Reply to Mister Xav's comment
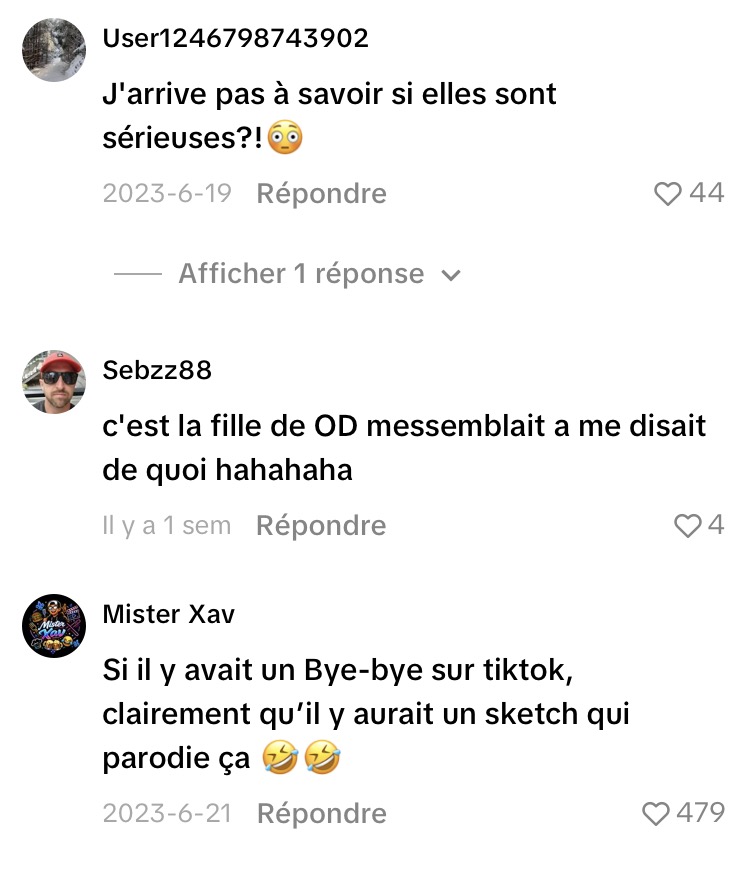Viewport: 742px width, 880px height. (x=322, y=814)
